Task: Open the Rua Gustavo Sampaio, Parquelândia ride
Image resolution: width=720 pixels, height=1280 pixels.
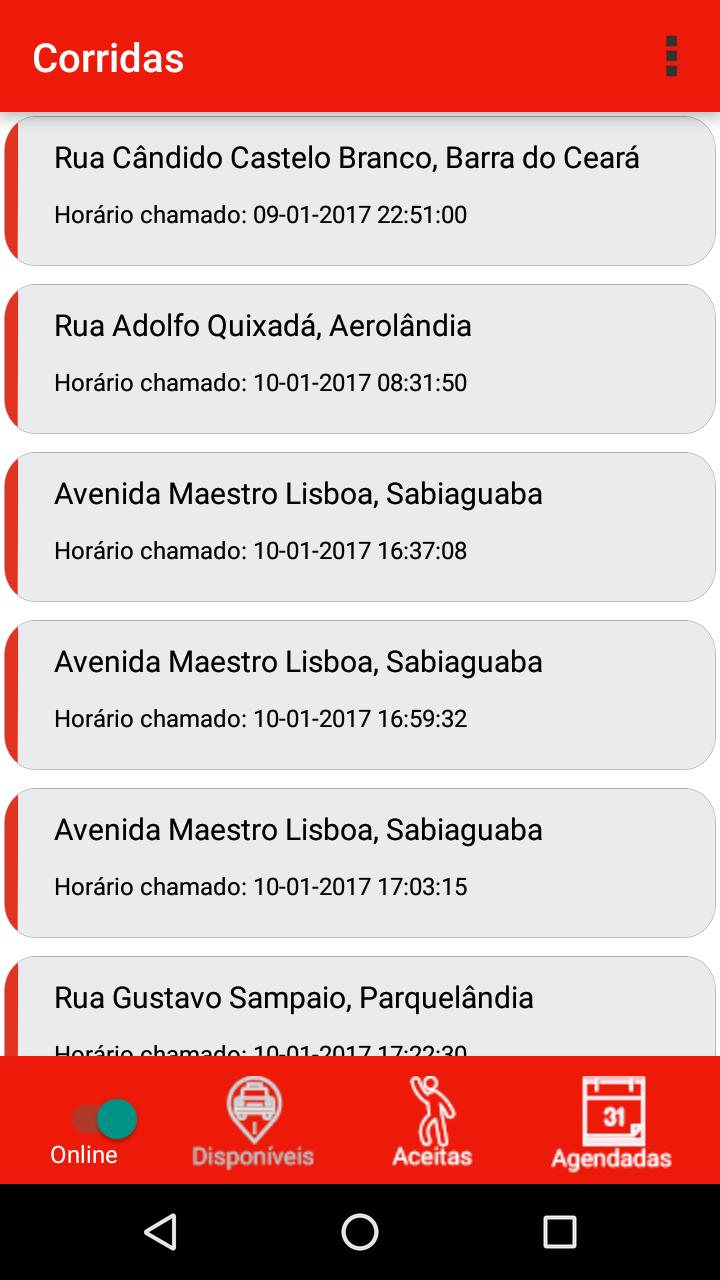Action: pos(360,1005)
